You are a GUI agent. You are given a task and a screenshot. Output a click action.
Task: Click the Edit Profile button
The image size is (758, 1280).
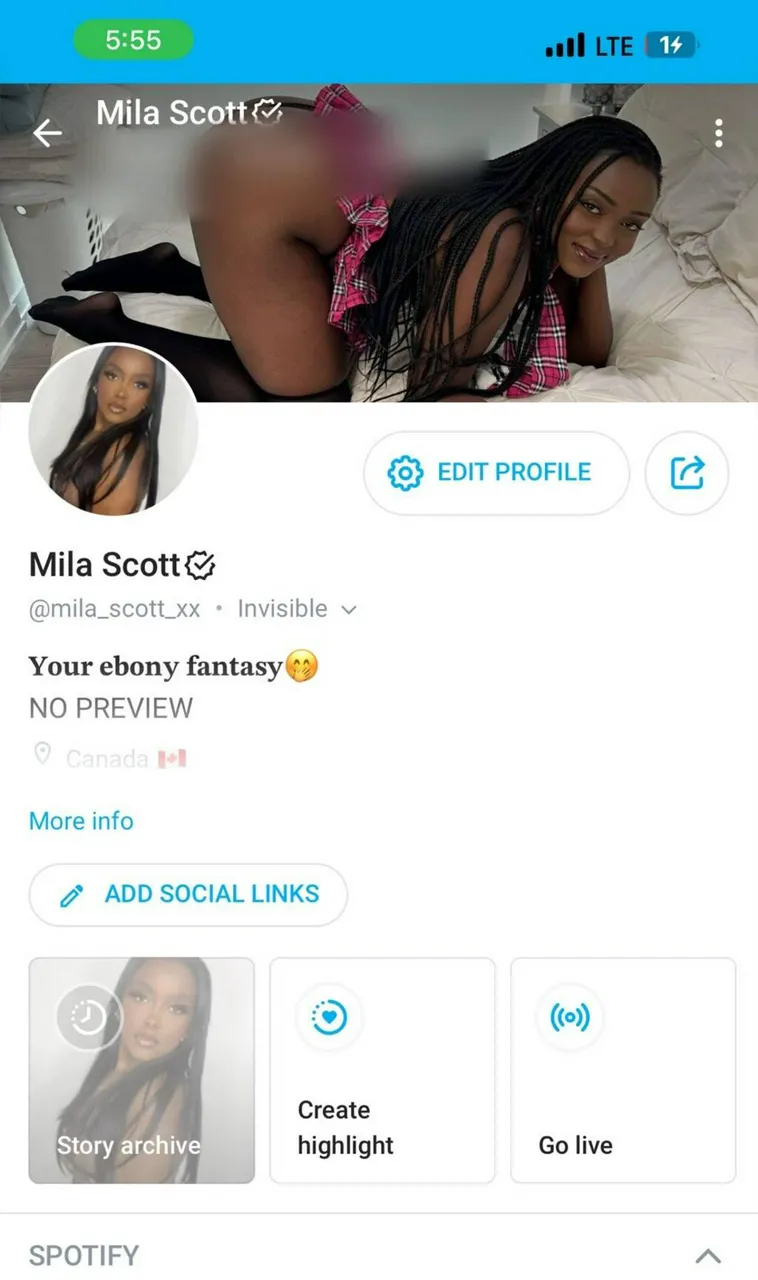tap(496, 473)
